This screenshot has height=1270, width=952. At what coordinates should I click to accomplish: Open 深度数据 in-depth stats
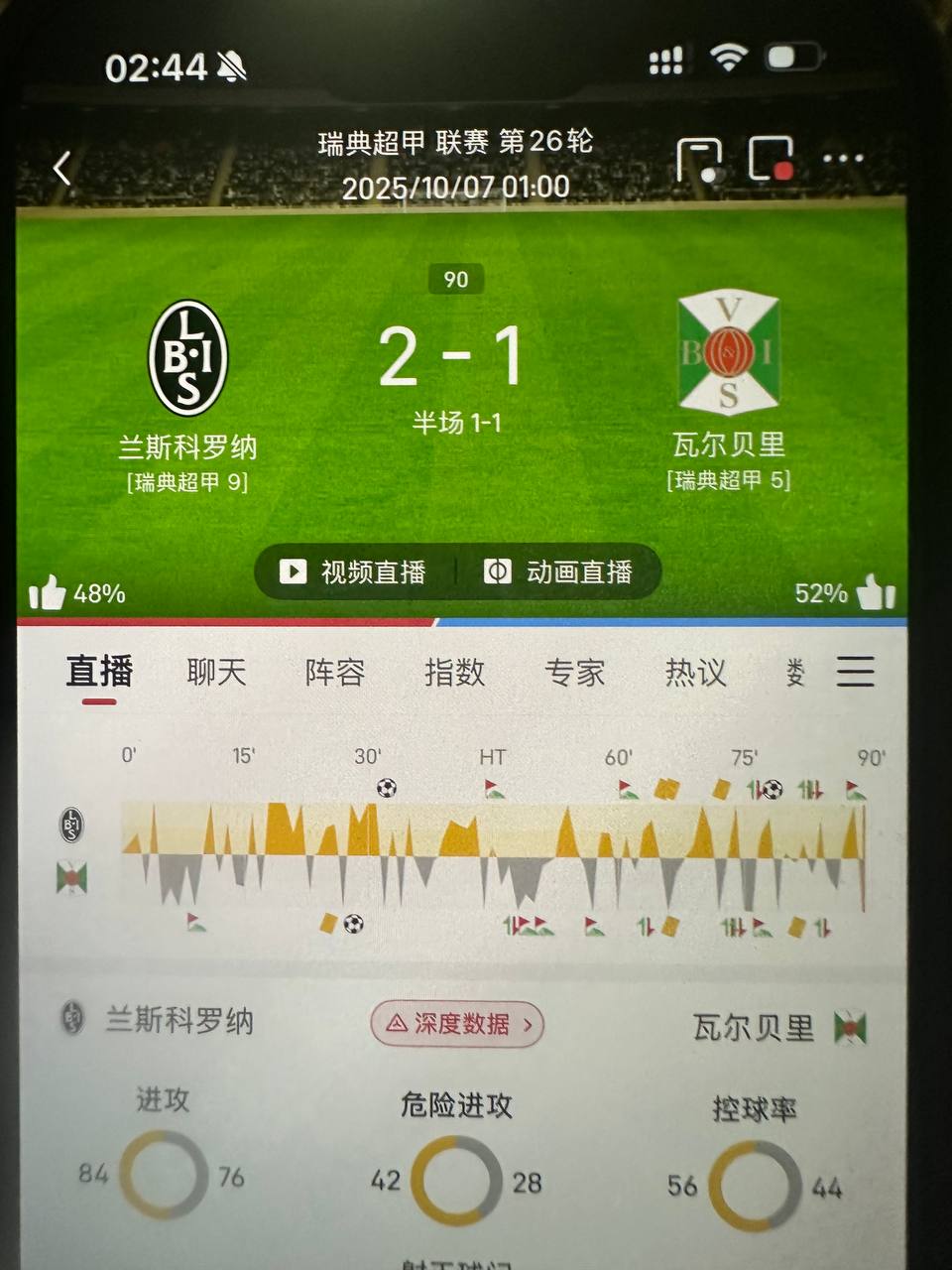458,1023
